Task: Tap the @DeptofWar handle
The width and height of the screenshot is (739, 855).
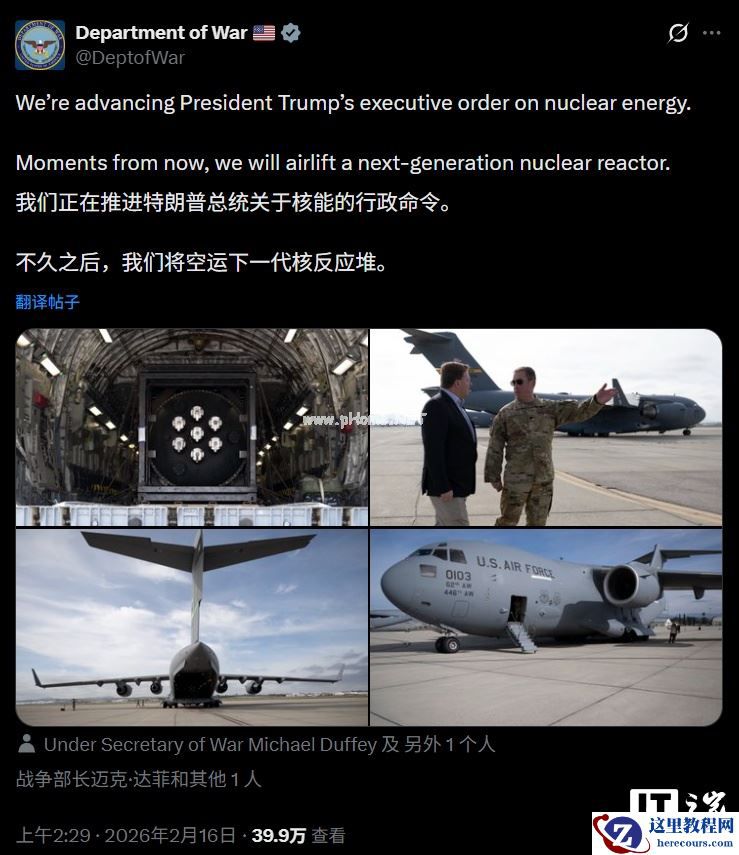Action: pyautogui.click(x=130, y=58)
